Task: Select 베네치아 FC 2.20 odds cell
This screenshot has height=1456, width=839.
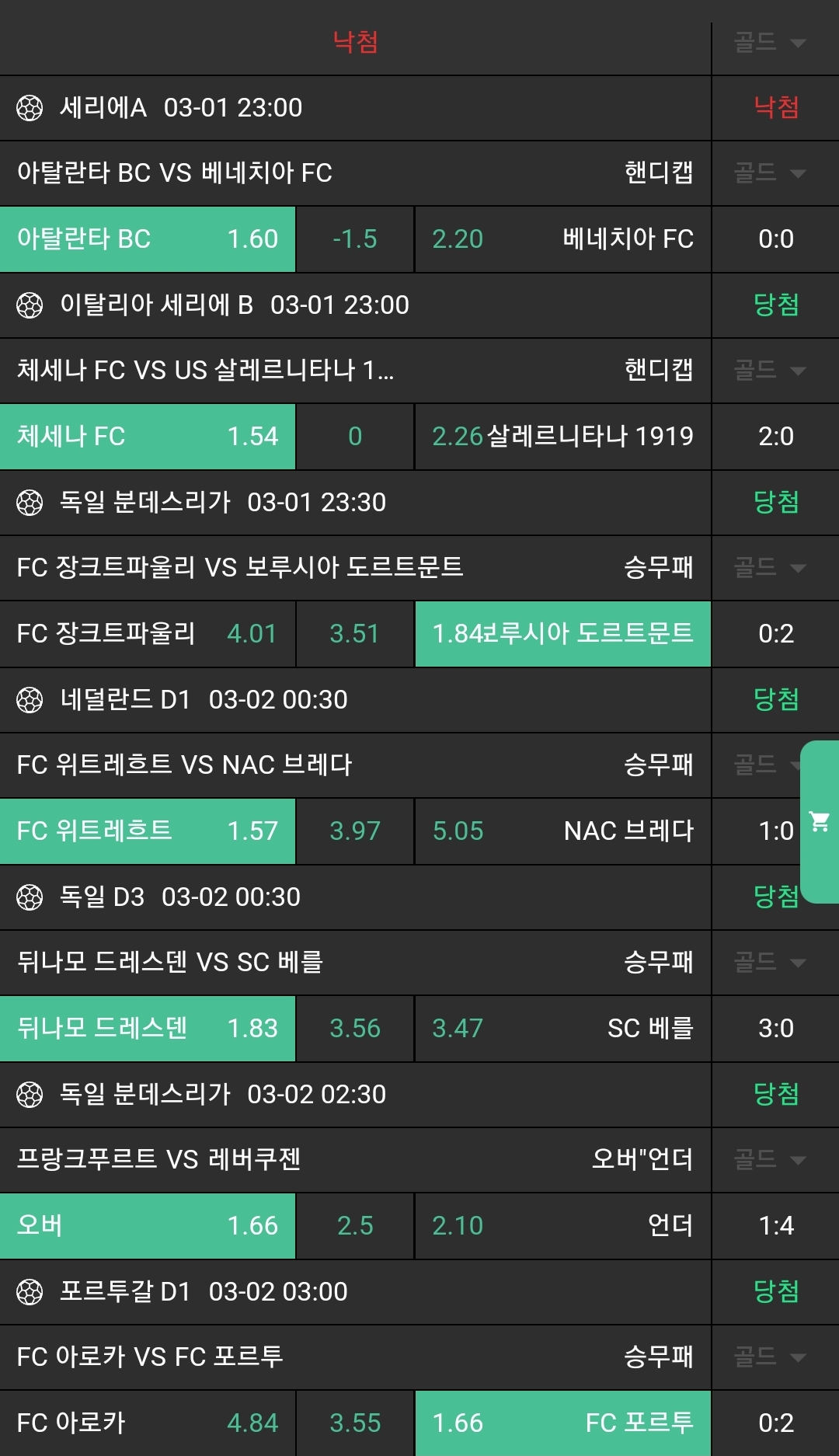Action: (562, 239)
